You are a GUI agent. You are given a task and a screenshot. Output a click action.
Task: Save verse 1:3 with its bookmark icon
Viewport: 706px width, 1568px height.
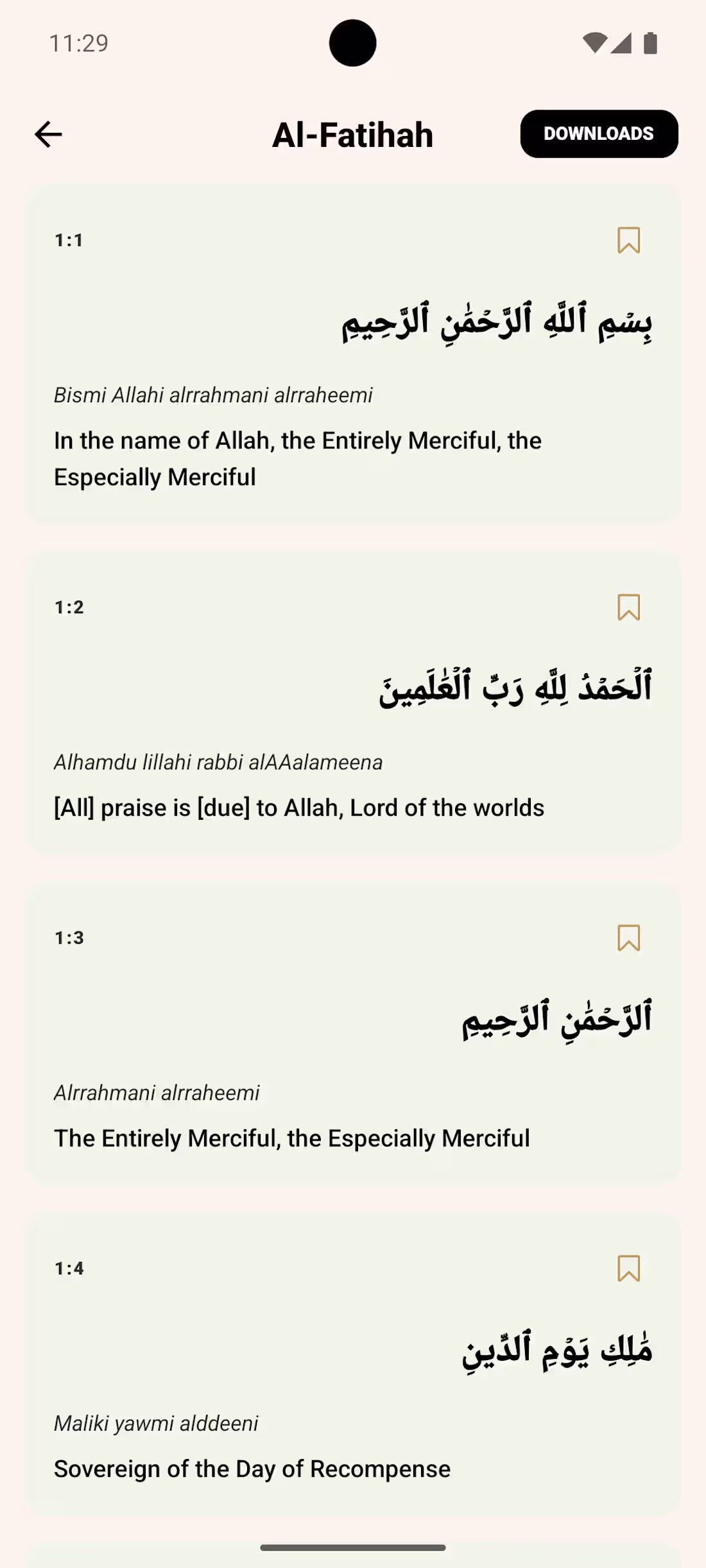(x=628, y=938)
